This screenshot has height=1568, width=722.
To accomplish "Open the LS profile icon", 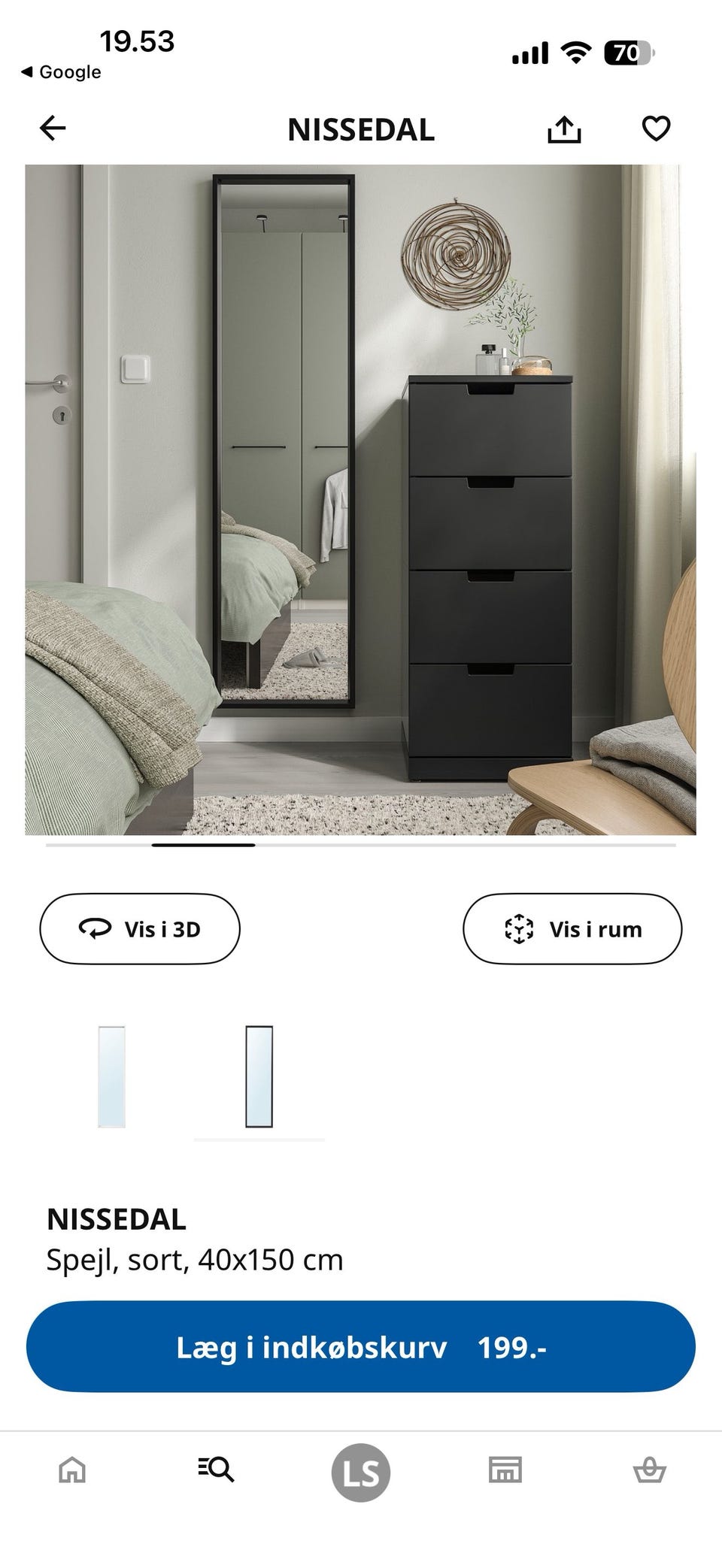I will [x=361, y=1471].
